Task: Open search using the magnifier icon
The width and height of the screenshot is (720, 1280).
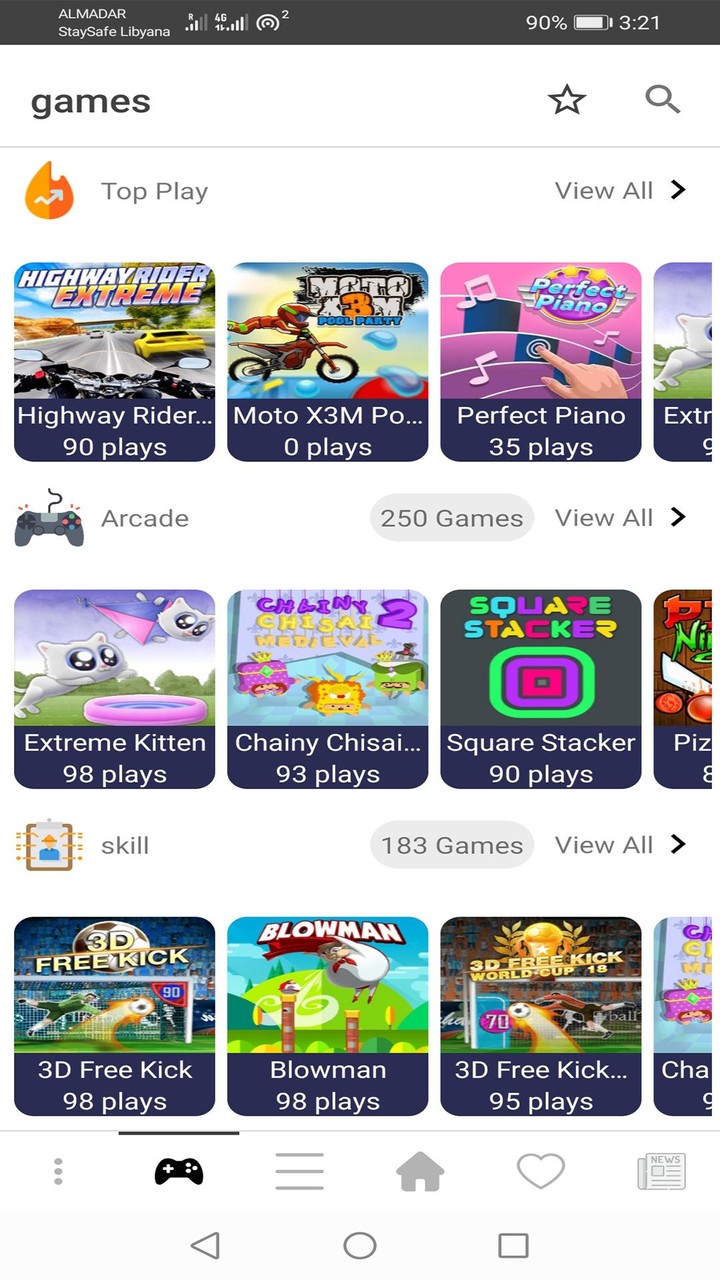Action: click(x=662, y=99)
